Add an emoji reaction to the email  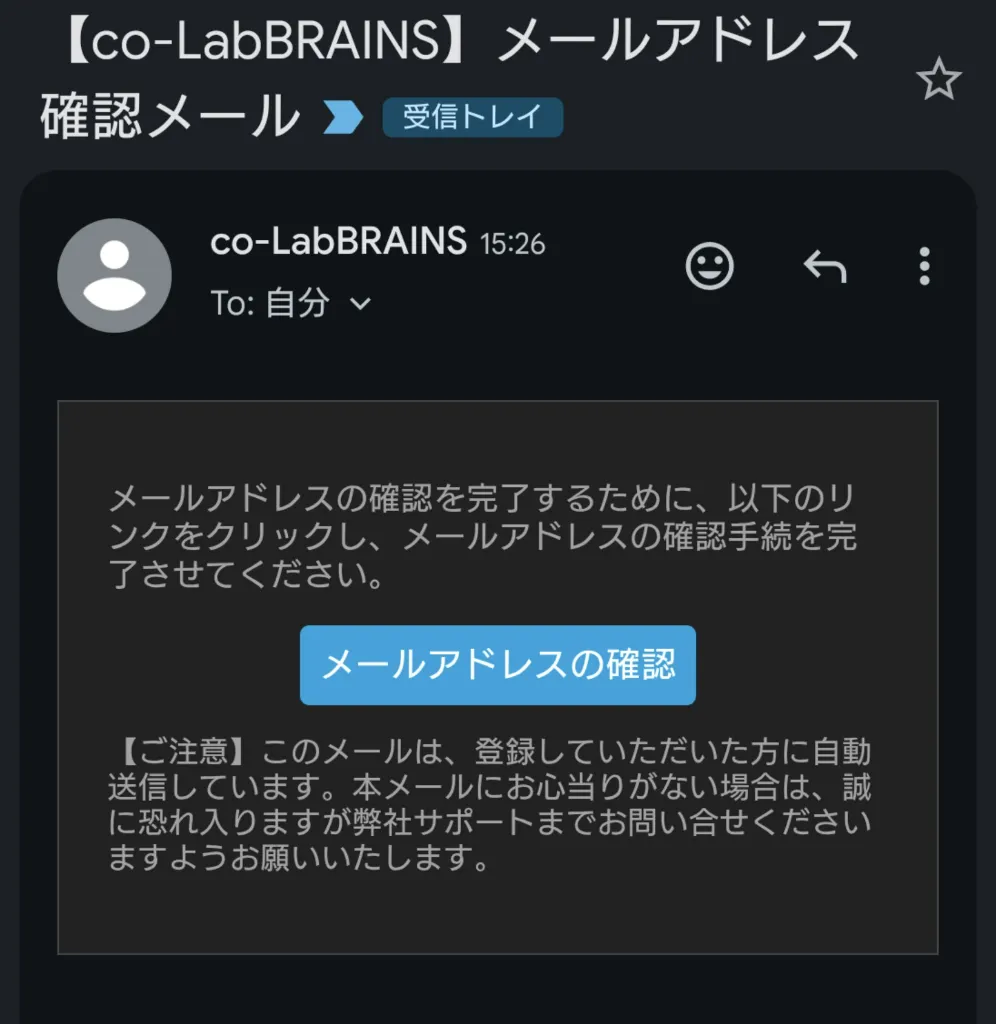click(x=710, y=266)
